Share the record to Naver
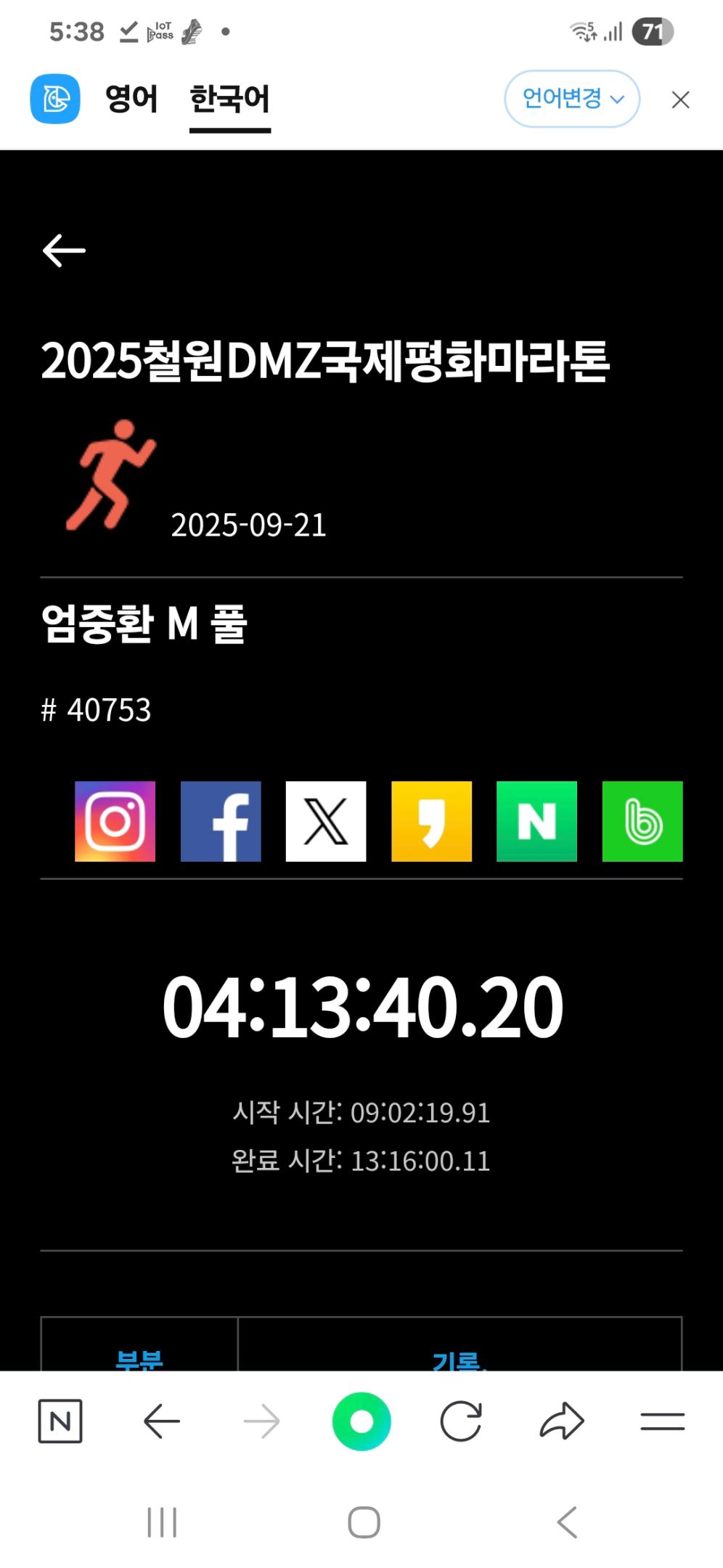 (536, 821)
